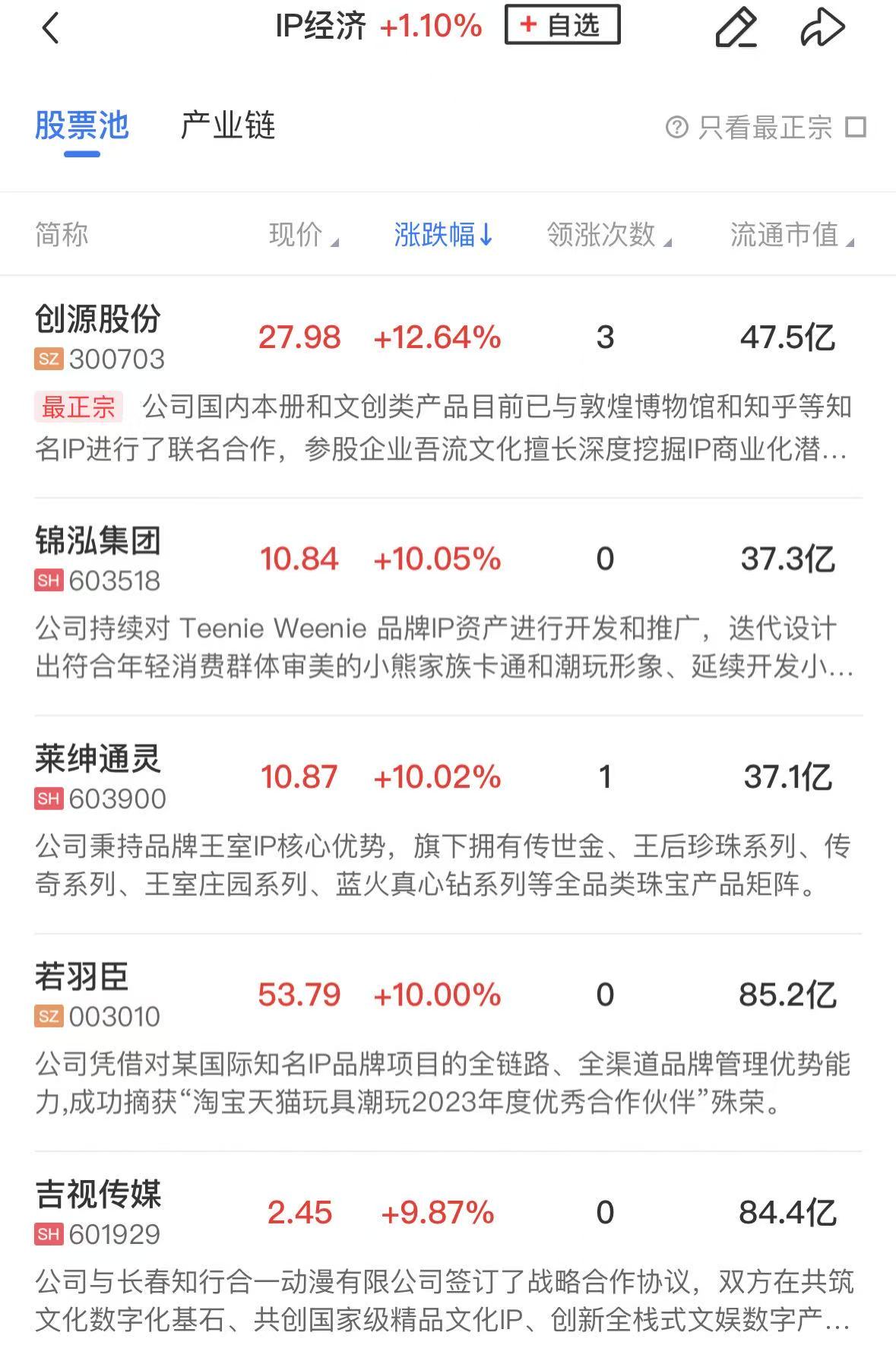Image resolution: width=896 pixels, height=1361 pixels.
Task: Check the 只看最正宗 checkbox
Action: point(856,127)
